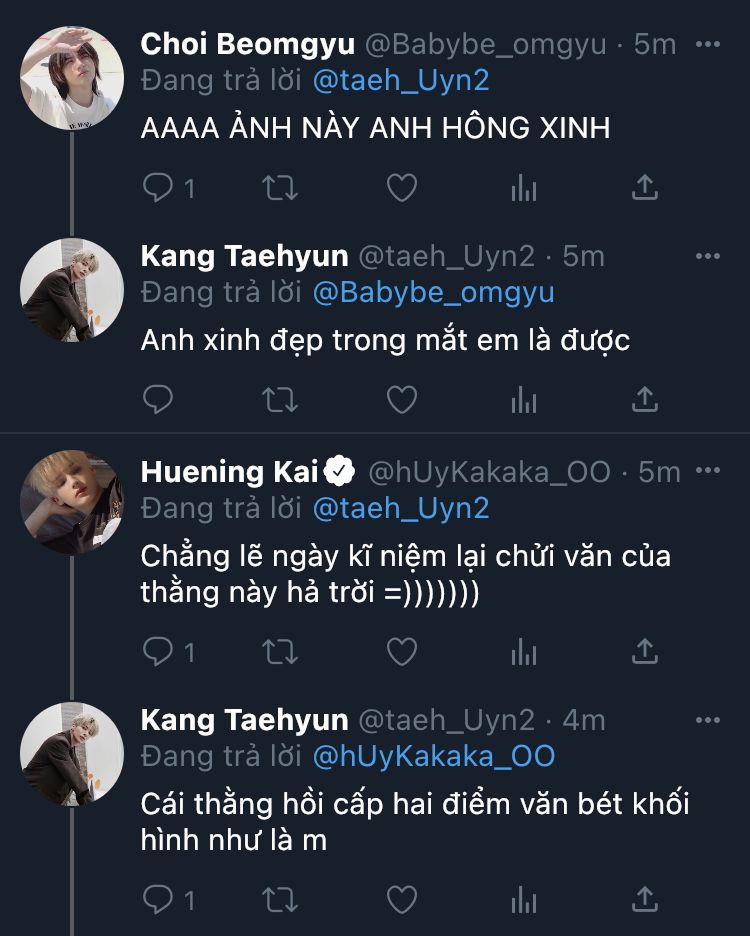View analytics of Huening Kai's tweet
750x936 pixels.
pos(524,652)
